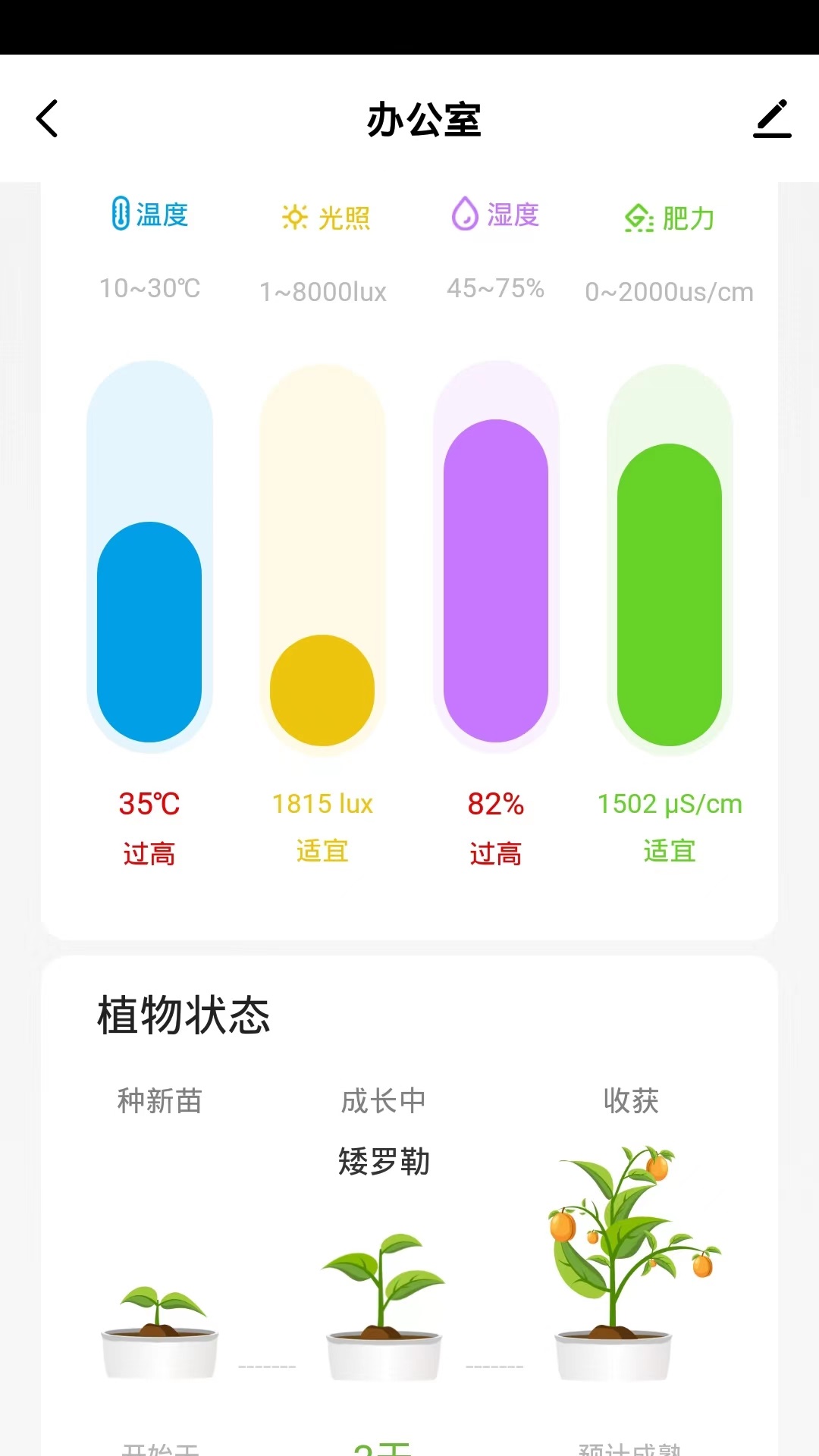The width and height of the screenshot is (819, 1456).
Task: Tap the edit pencil icon
Action: click(x=772, y=119)
